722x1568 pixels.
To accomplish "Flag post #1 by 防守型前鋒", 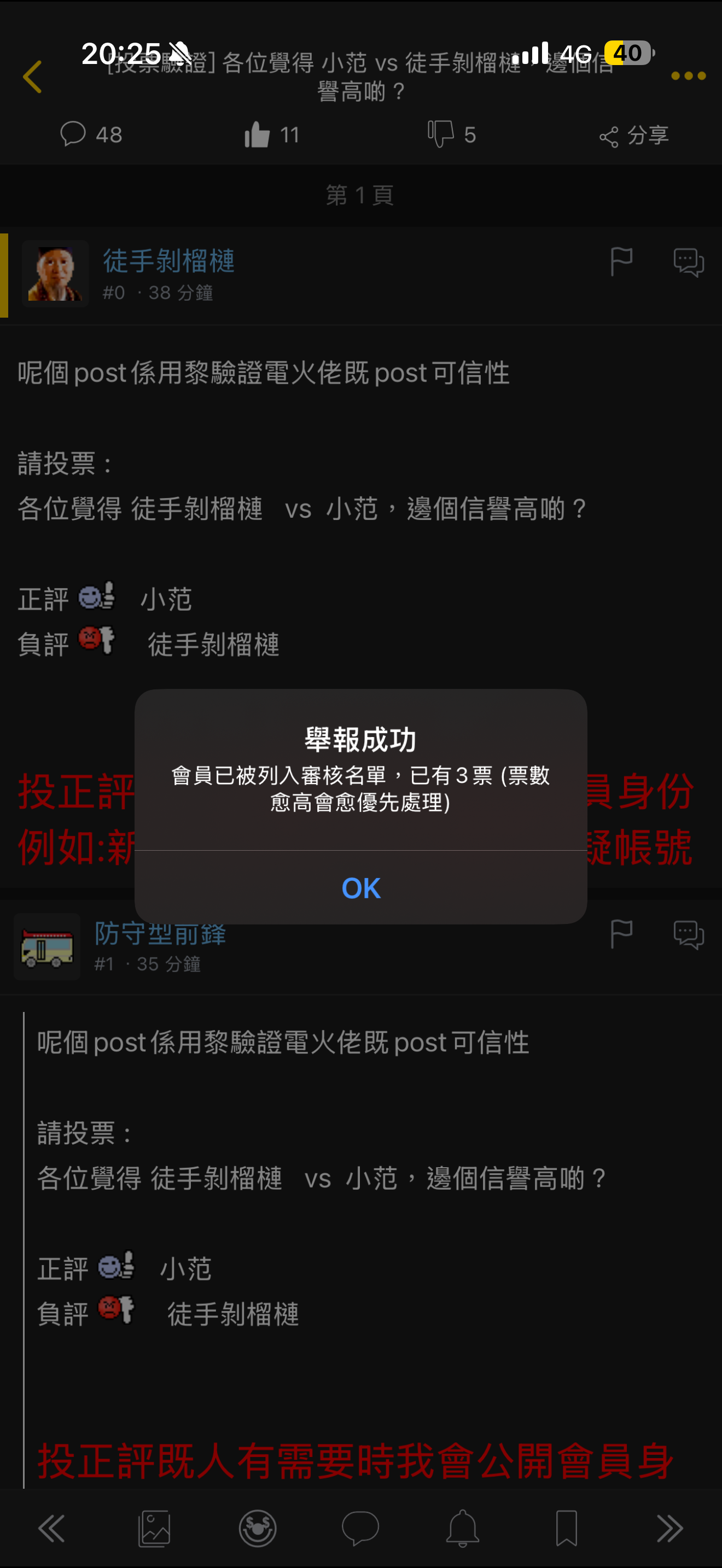I will tap(621, 934).
